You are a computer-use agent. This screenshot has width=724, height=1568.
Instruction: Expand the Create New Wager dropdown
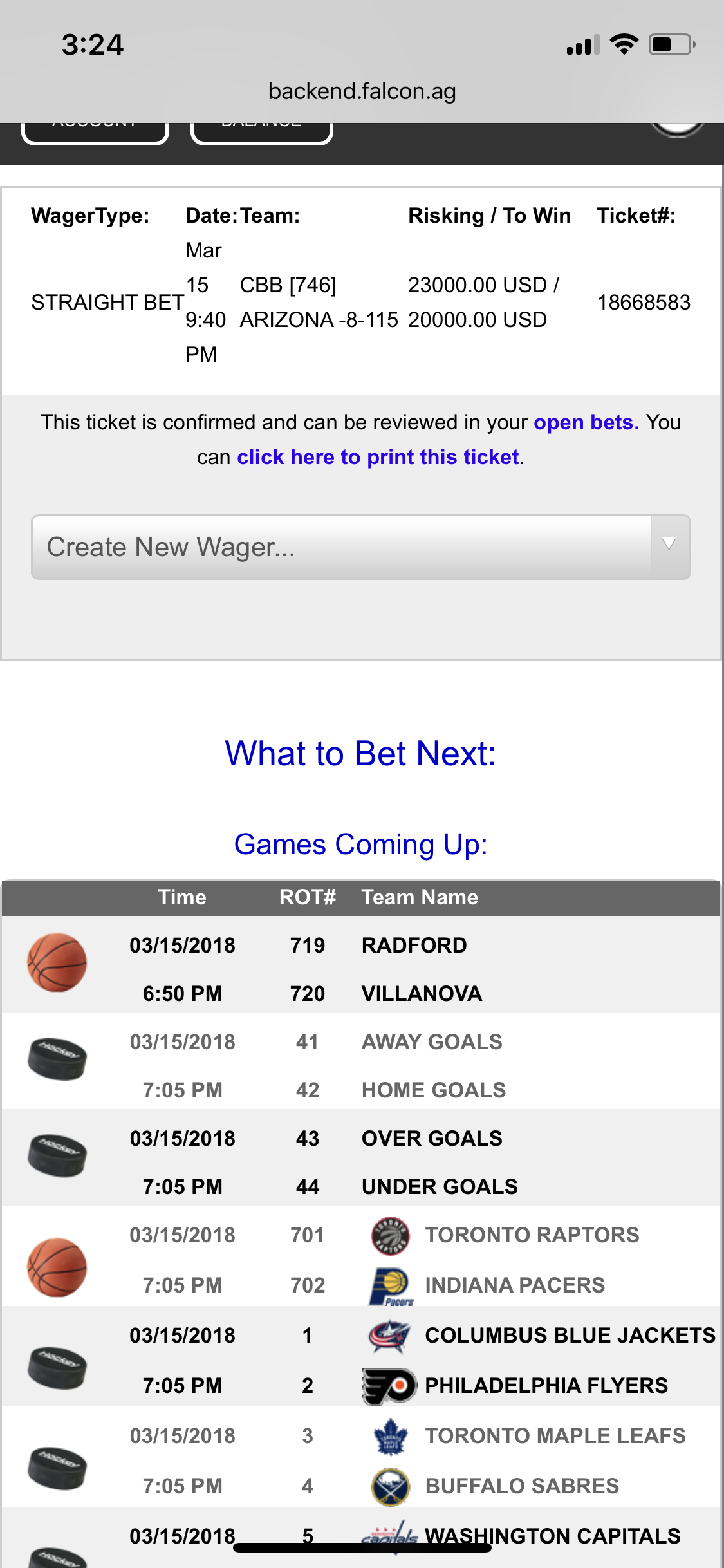tap(361, 547)
